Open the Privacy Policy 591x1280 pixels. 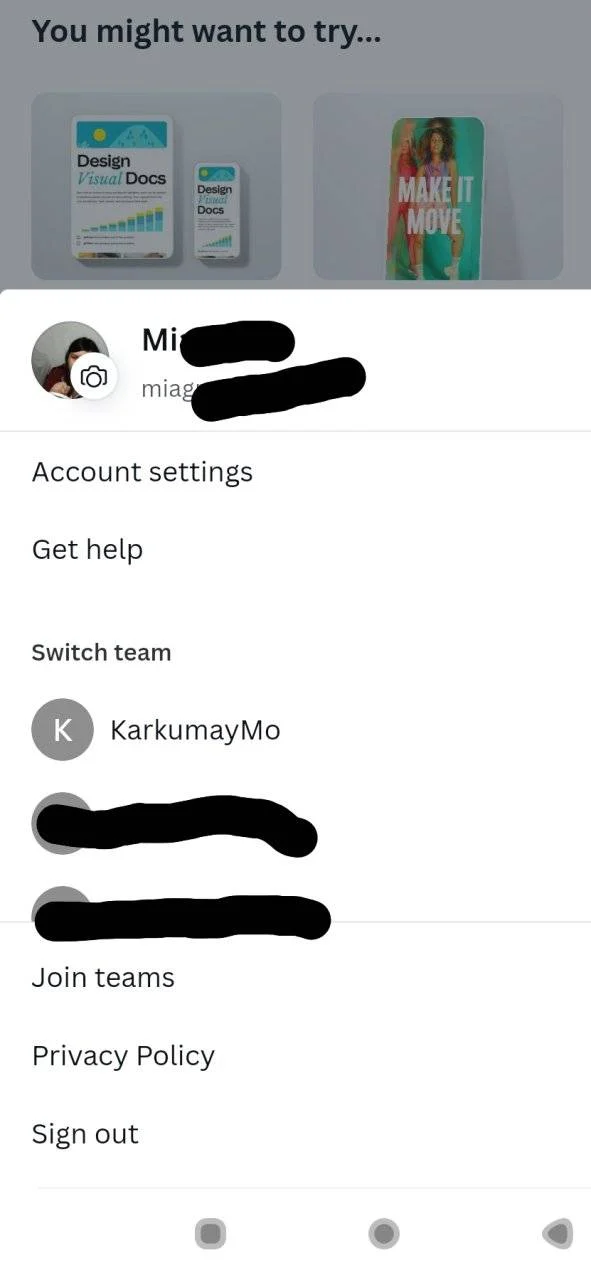point(123,1056)
